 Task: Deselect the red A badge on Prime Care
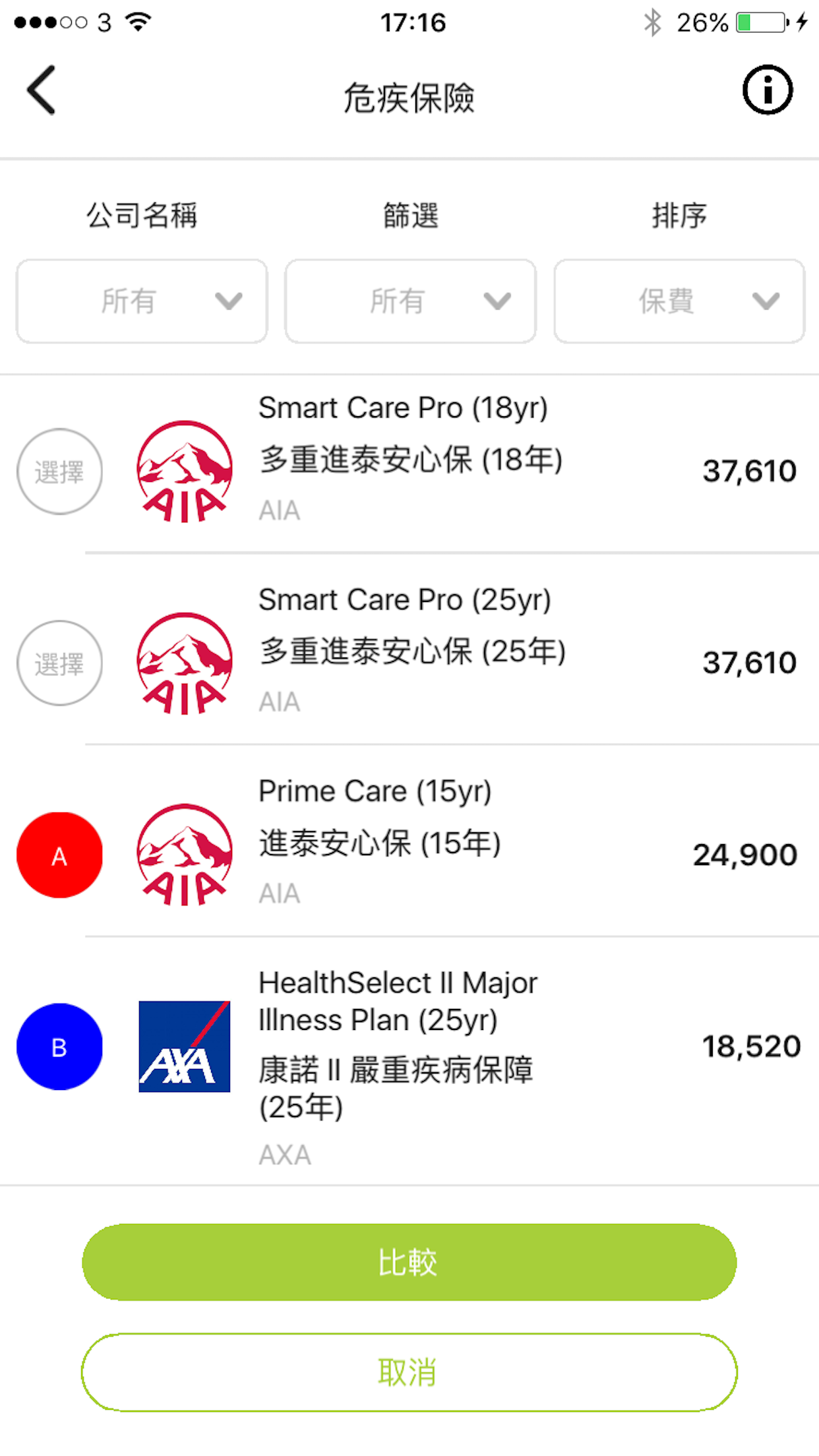coord(59,854)
